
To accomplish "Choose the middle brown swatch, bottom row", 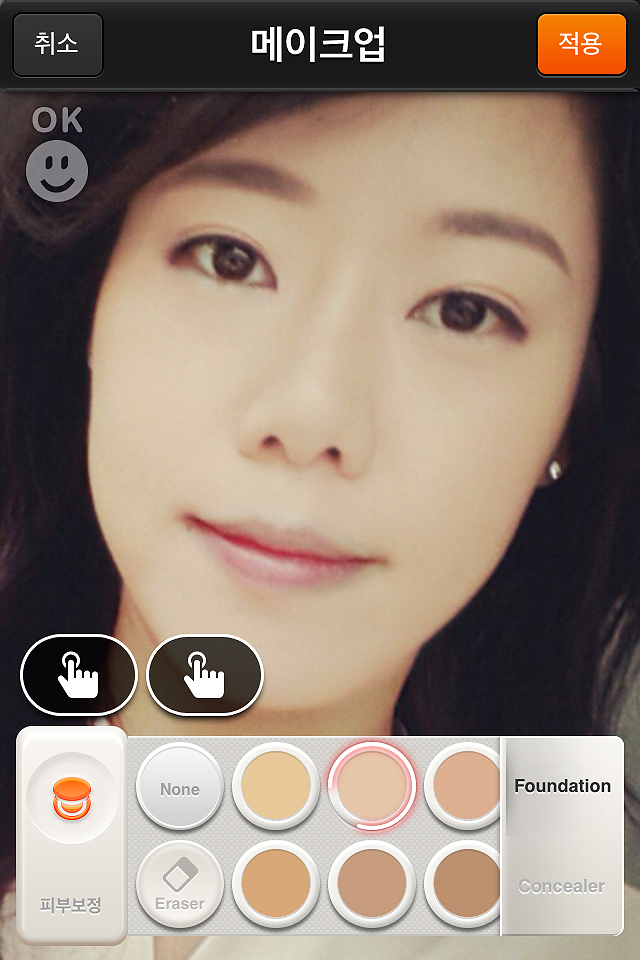I will (372, 883).
